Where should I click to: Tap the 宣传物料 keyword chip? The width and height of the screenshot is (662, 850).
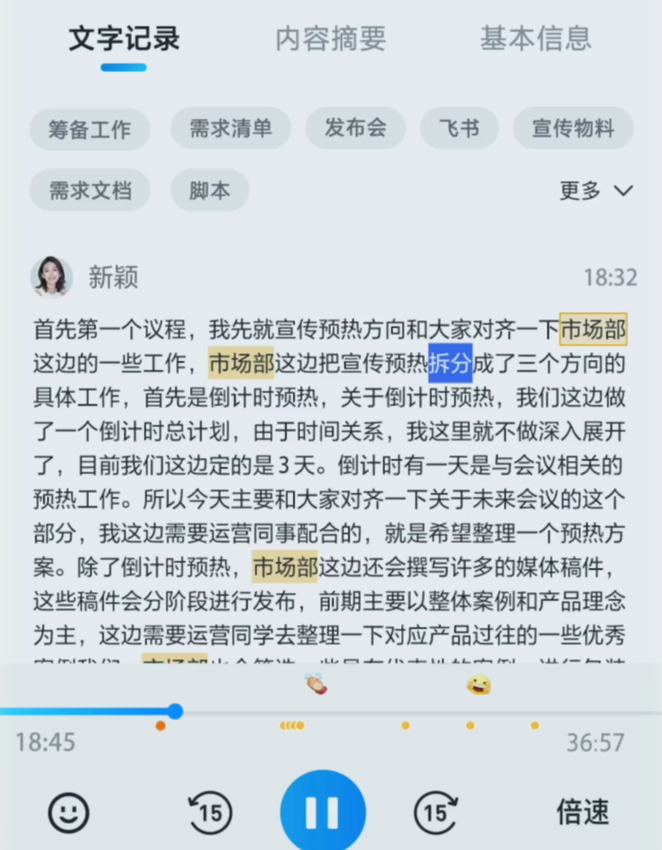coord(573,129)
